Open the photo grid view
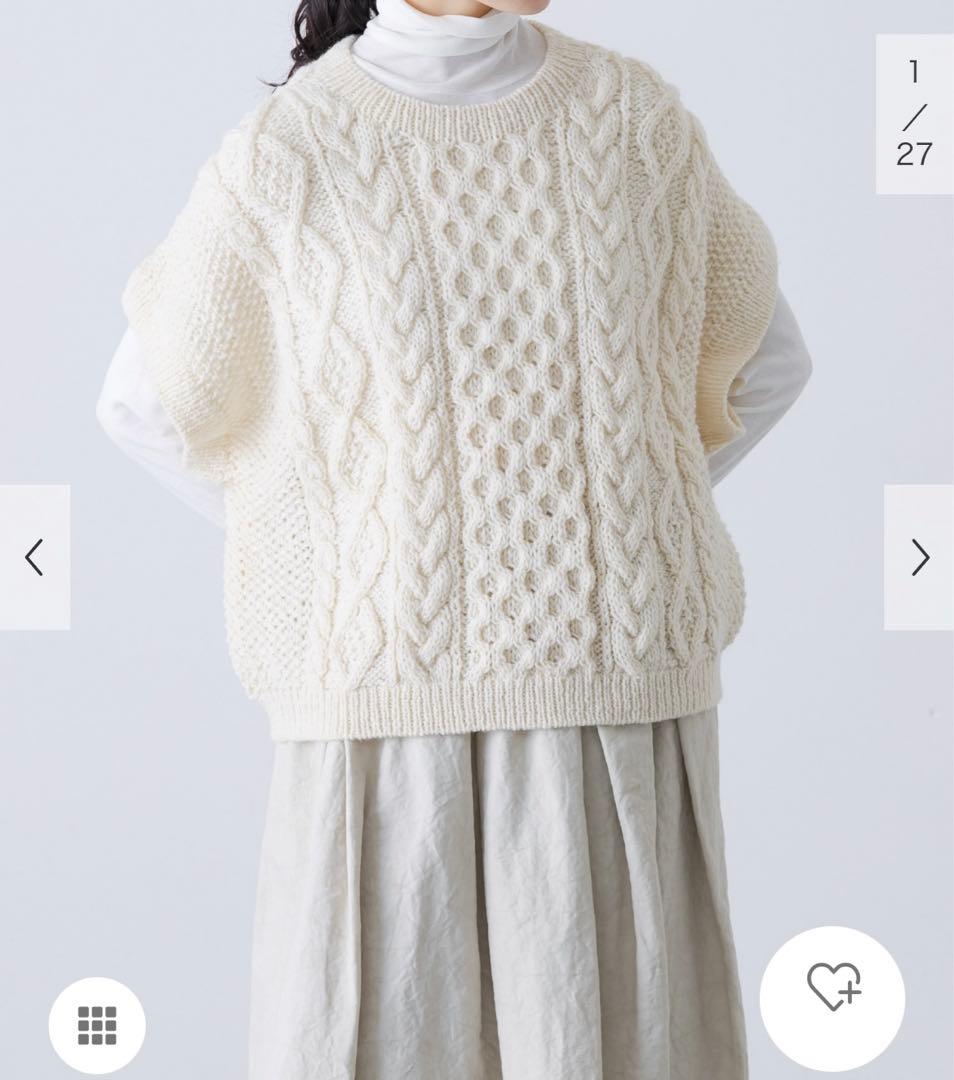 click(97, 1025)
